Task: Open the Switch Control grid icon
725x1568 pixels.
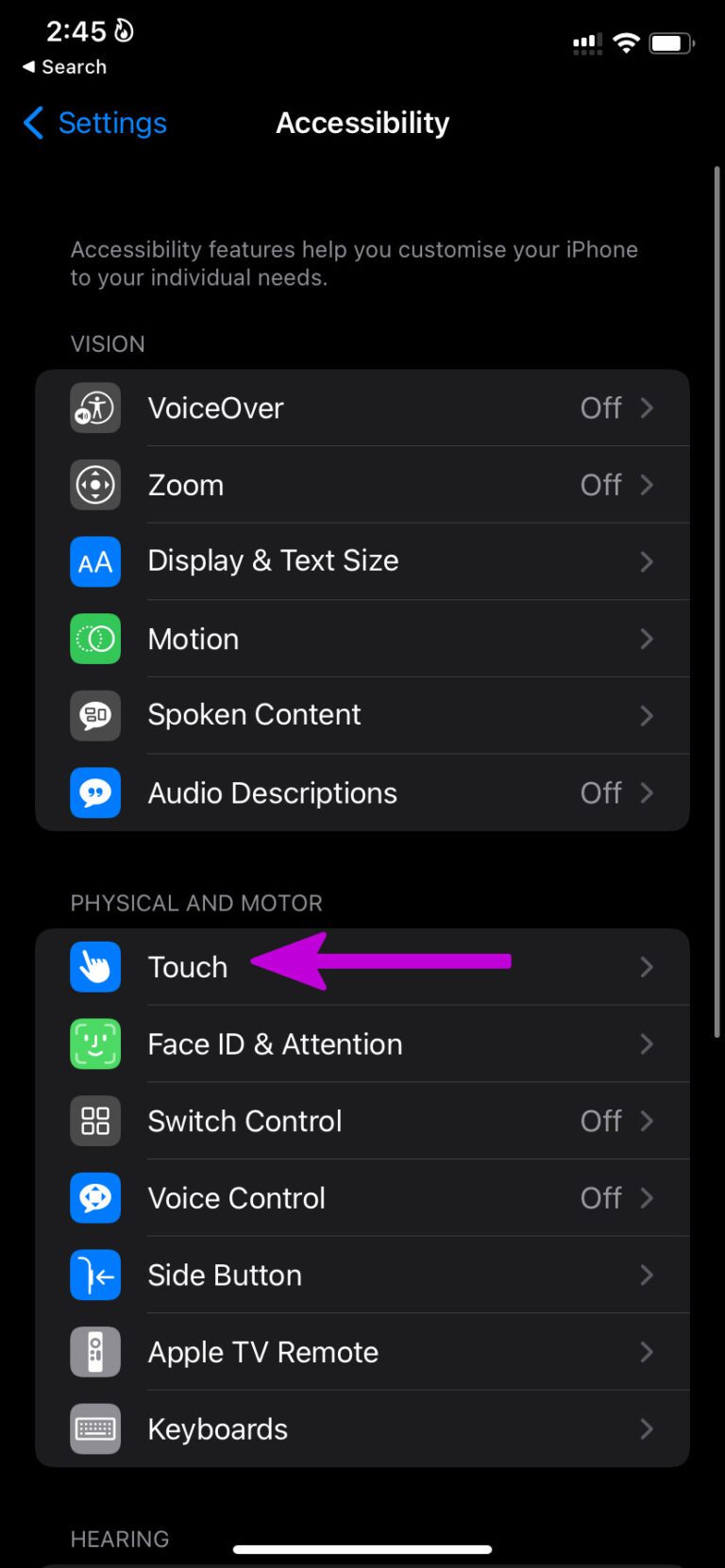Action: pos(94,1121)
